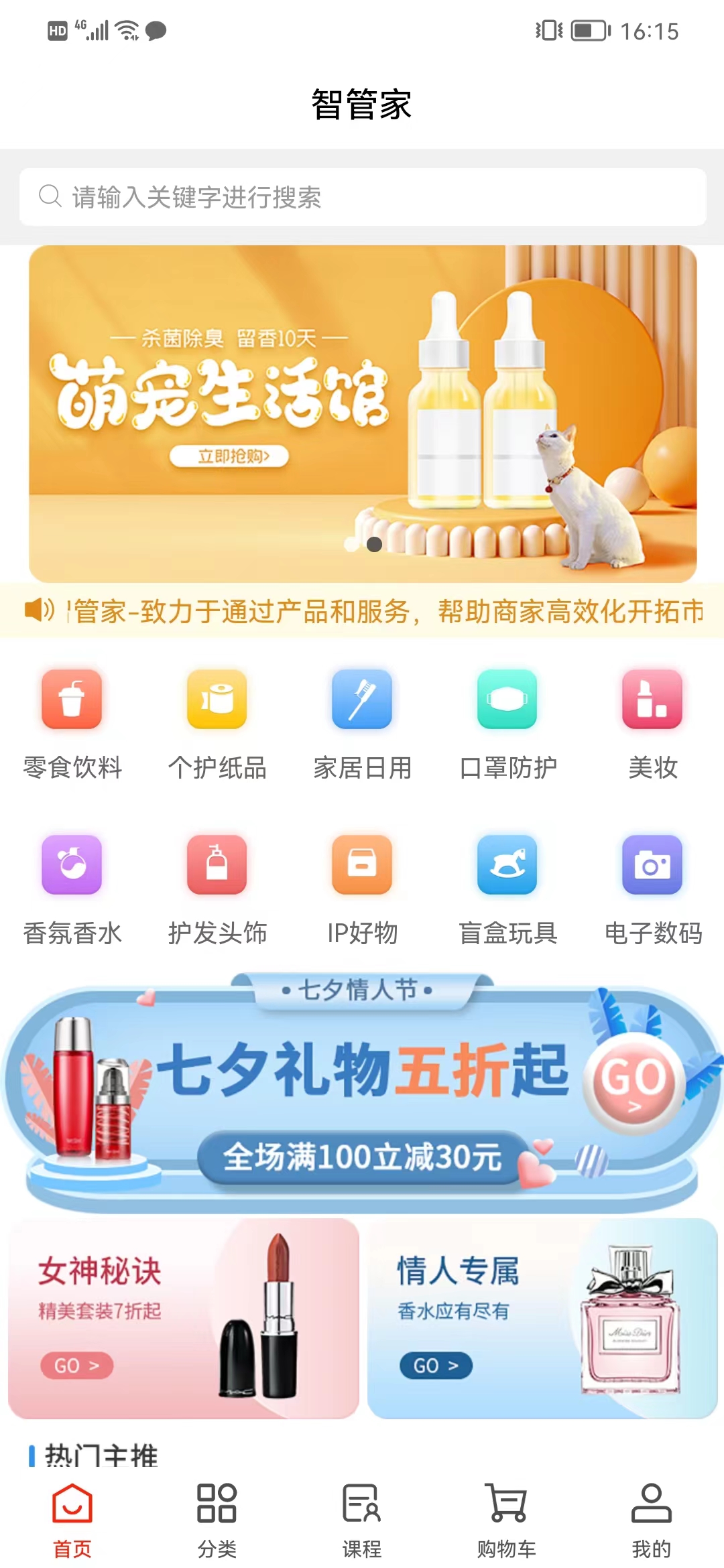
Task: Select the 家居日用 category
Action: (362, 724)
